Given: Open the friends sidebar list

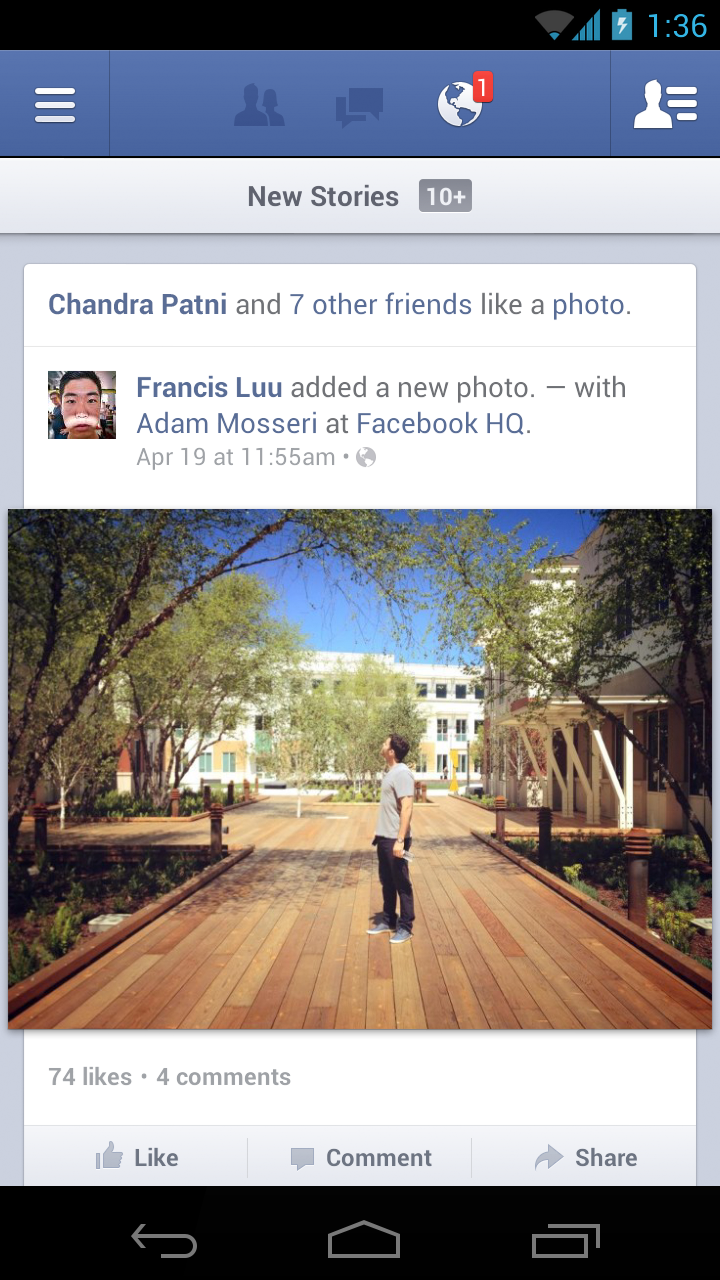Looking at the screenshot, I should (665, 104).
